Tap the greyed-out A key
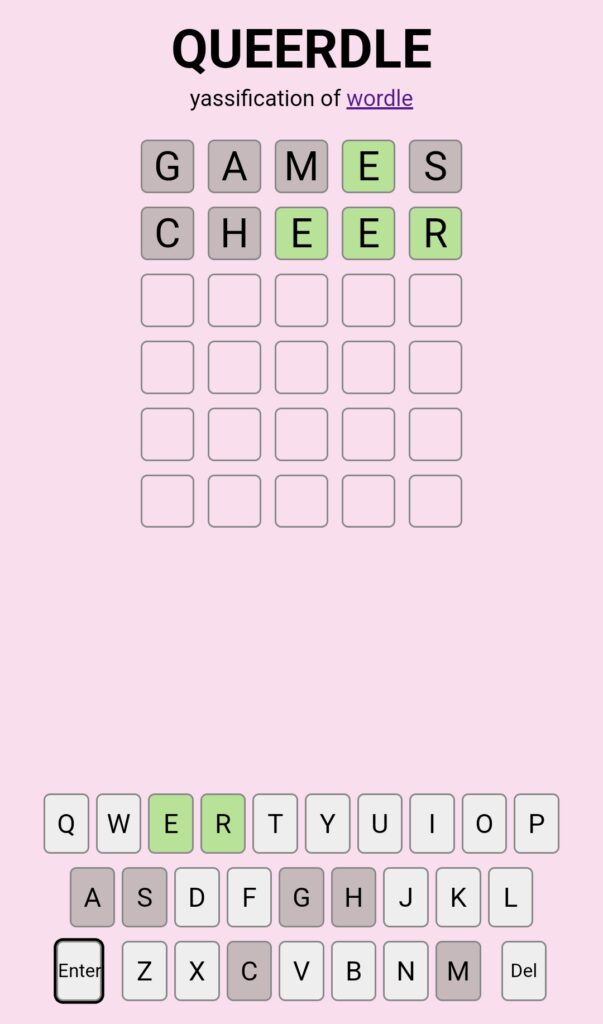The image size is (603, 1024). 92,897
